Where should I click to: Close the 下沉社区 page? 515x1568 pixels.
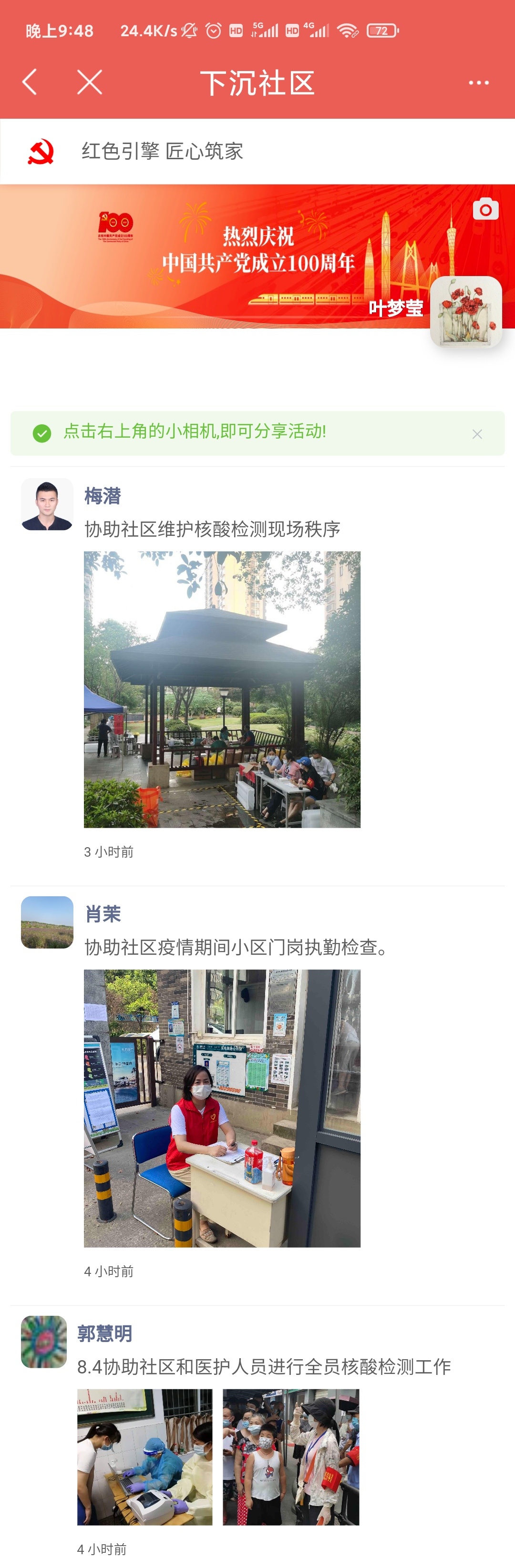point(90,82)
